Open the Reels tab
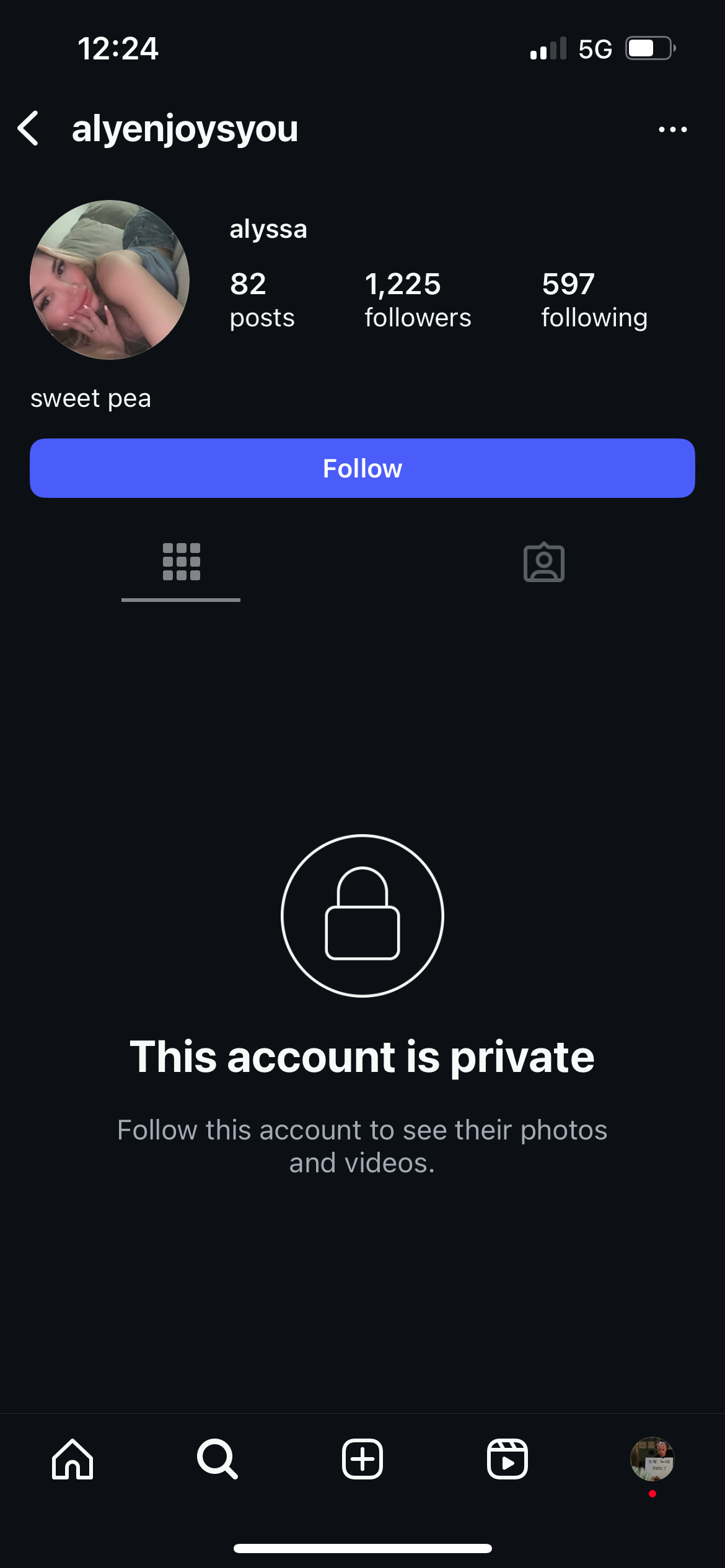The image size is (725, 1568). (x=507, y=1459)
